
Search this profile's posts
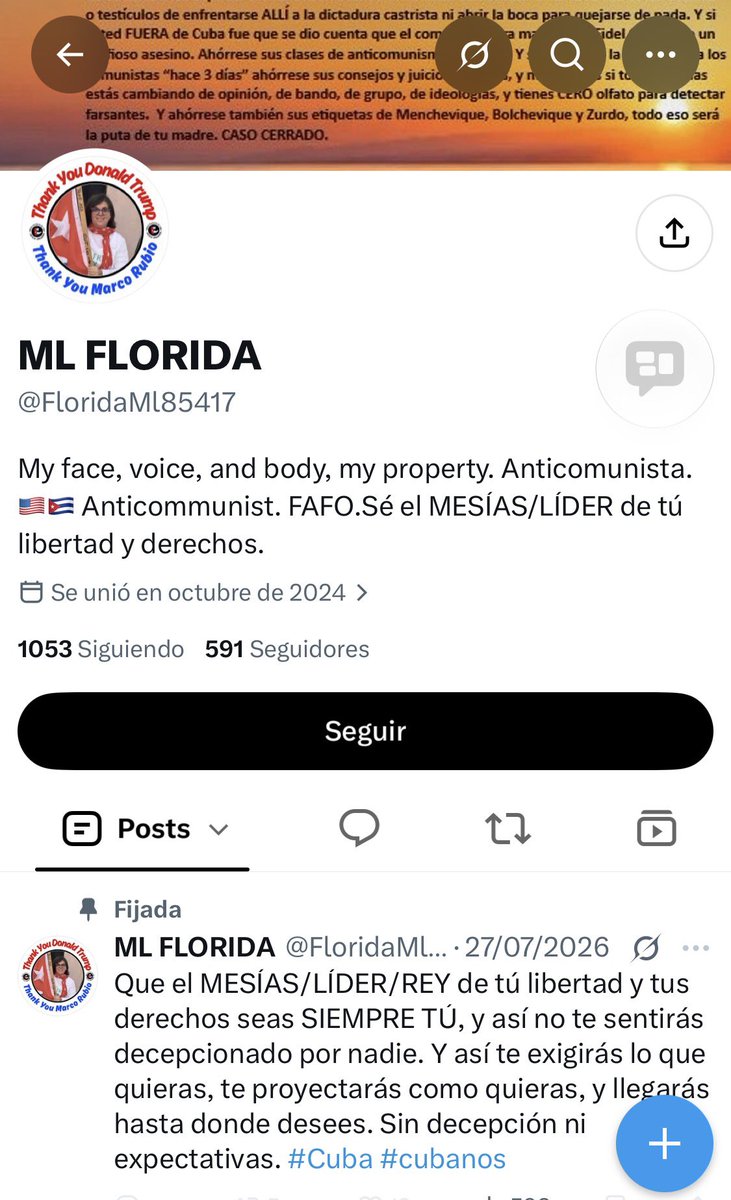click(x=566, y=55)
